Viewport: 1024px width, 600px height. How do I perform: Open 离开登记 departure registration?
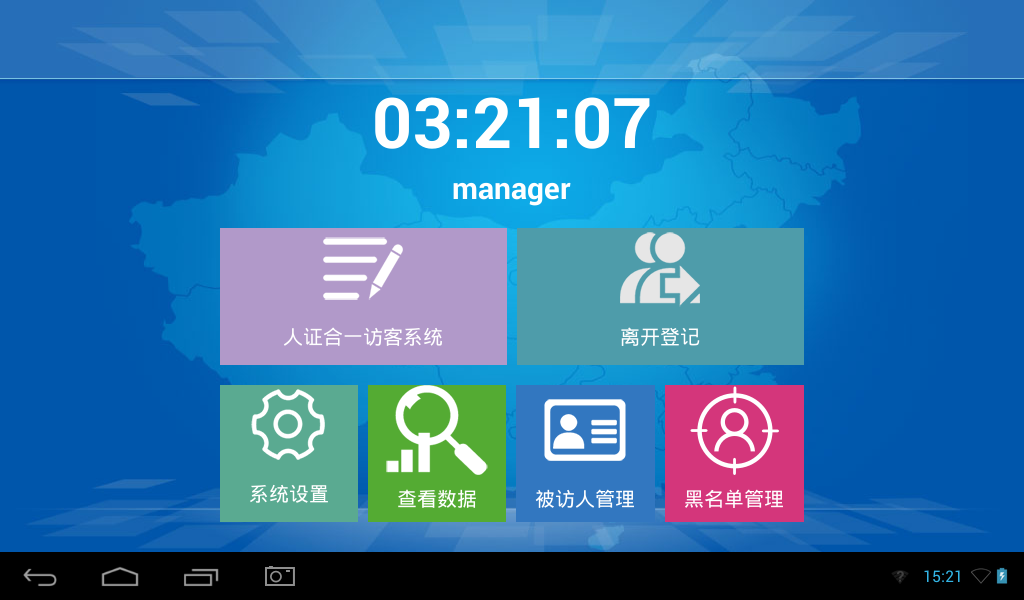(x=660, y=296)
